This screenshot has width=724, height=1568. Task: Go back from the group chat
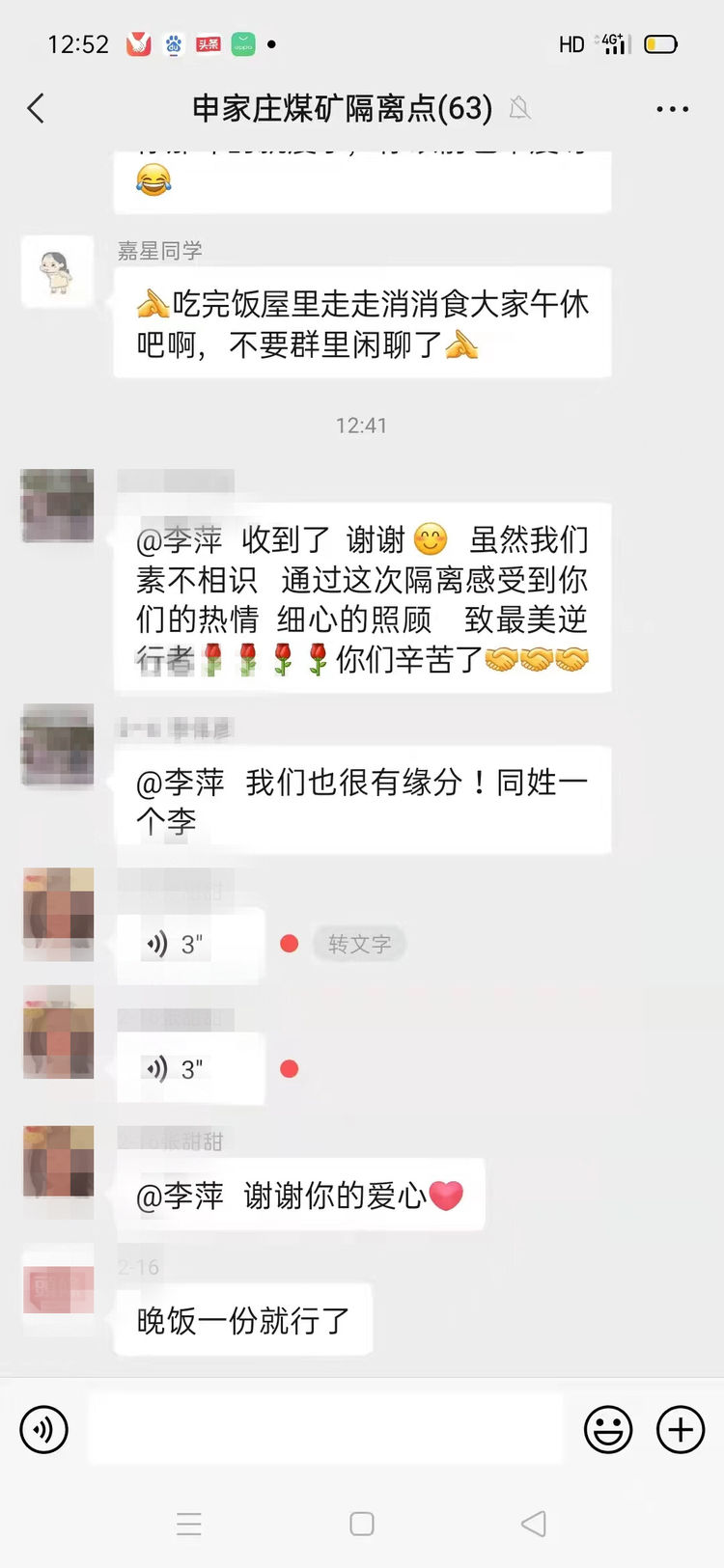point(37,108)
